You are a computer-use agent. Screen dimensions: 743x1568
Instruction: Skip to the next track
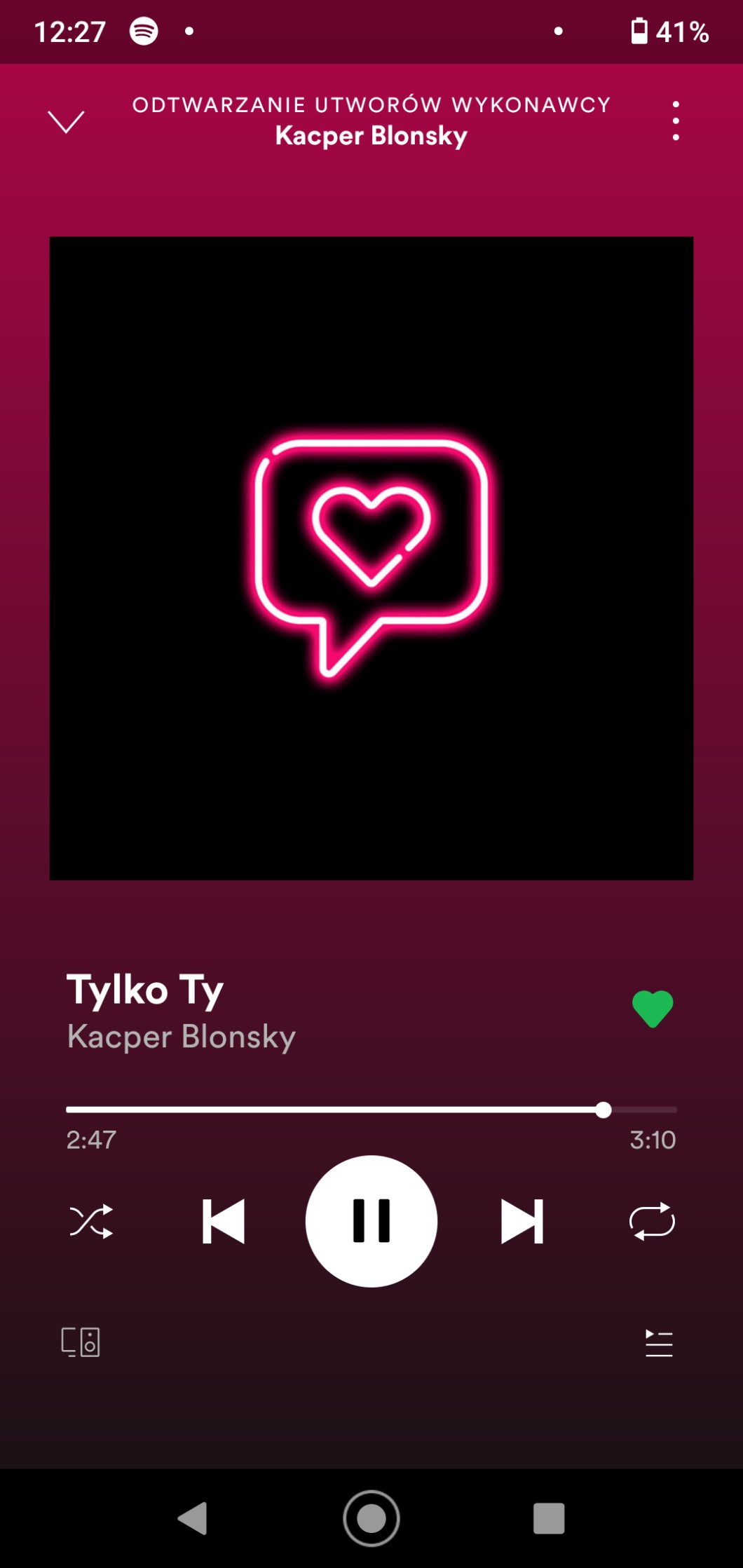click(522, 1221)
